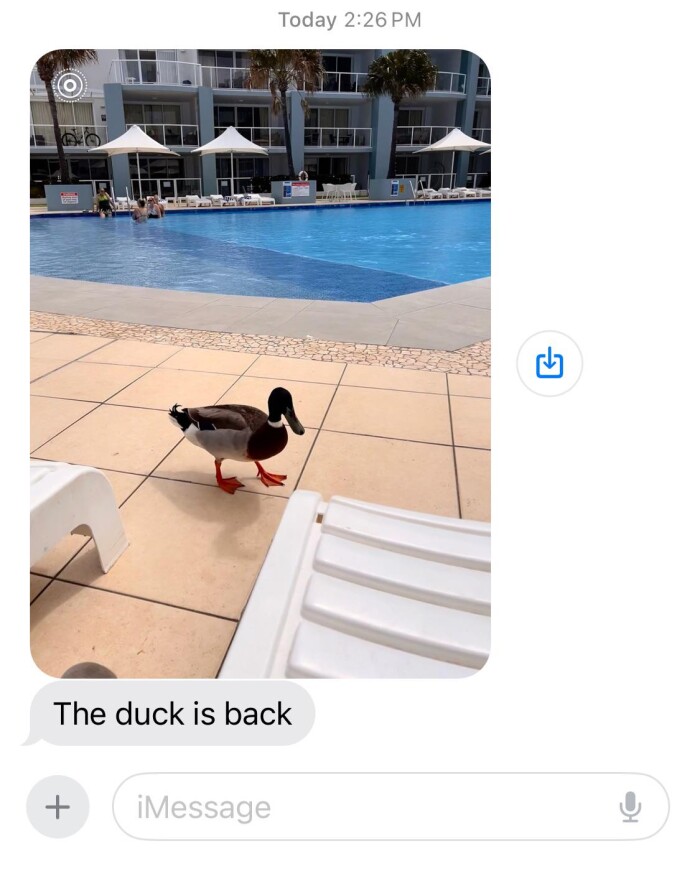Image resolution: width=700 pixels, height=879 pixels.
Task: Save the photo with the download button
Action: [x=549, y=364]
